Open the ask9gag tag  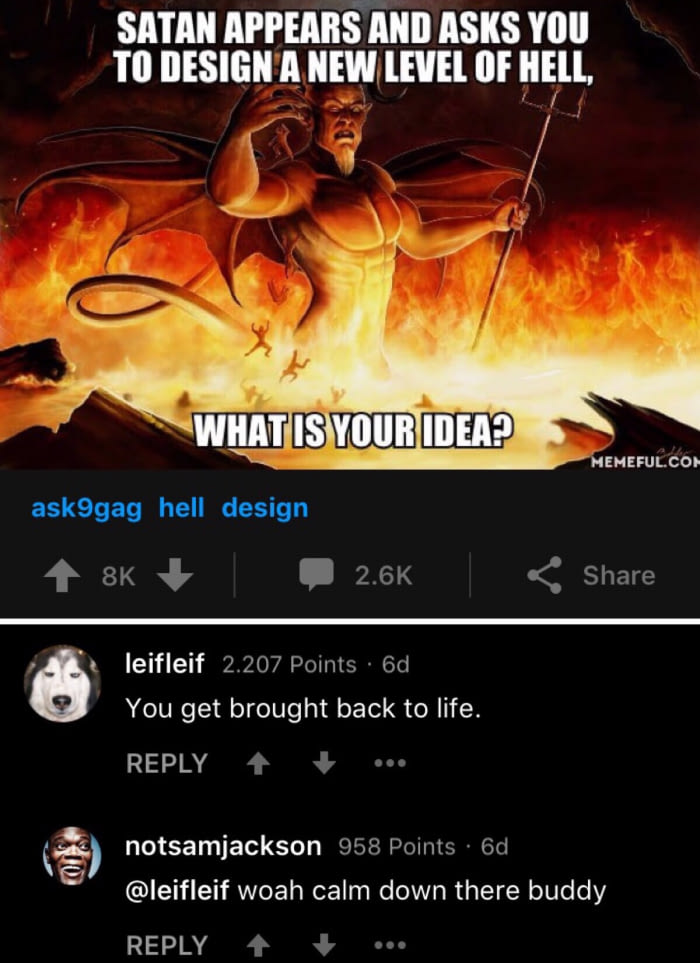pyautogui.click(x=88, y=508)
